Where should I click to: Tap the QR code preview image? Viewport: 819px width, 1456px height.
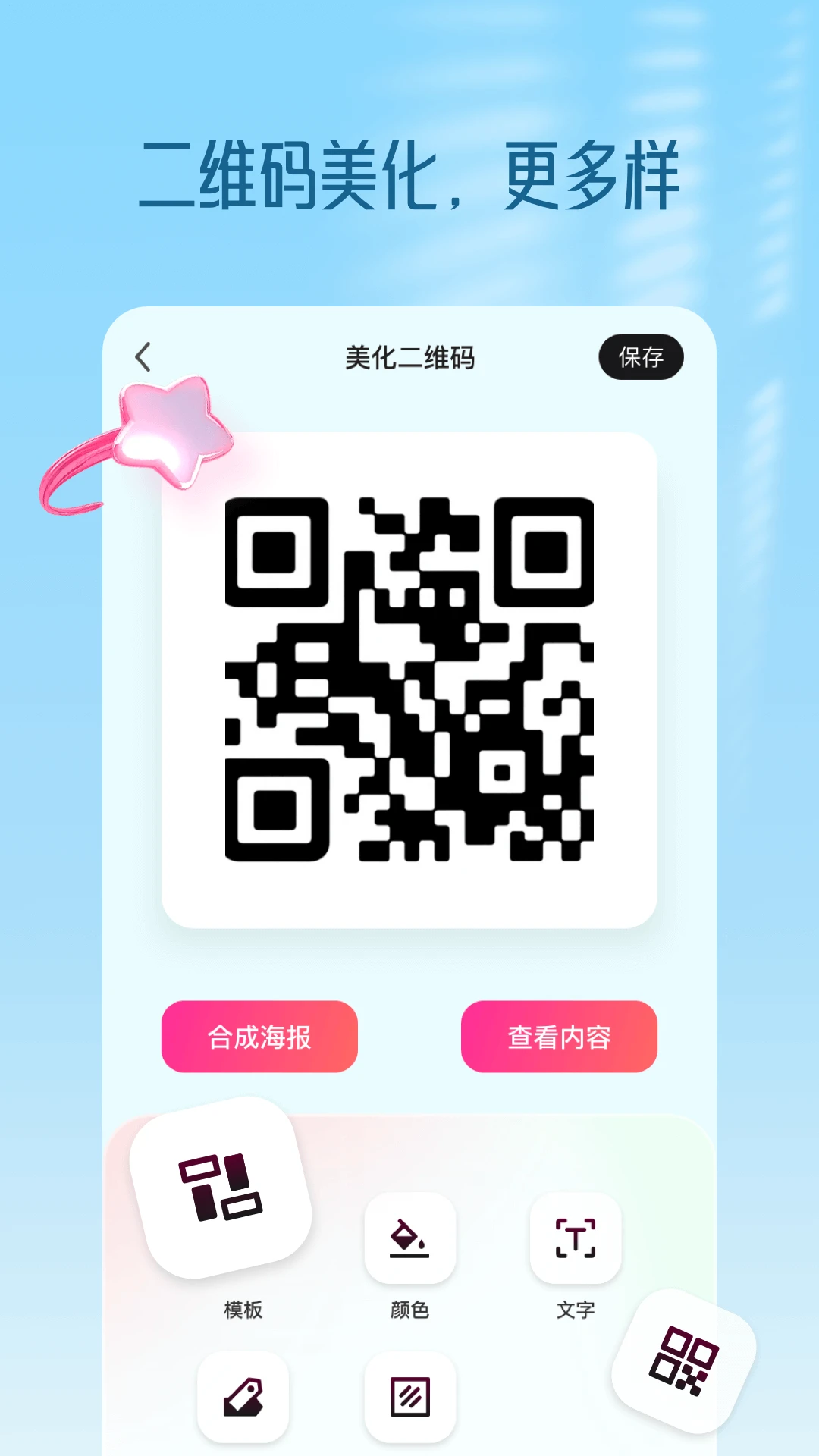[409, 679]
